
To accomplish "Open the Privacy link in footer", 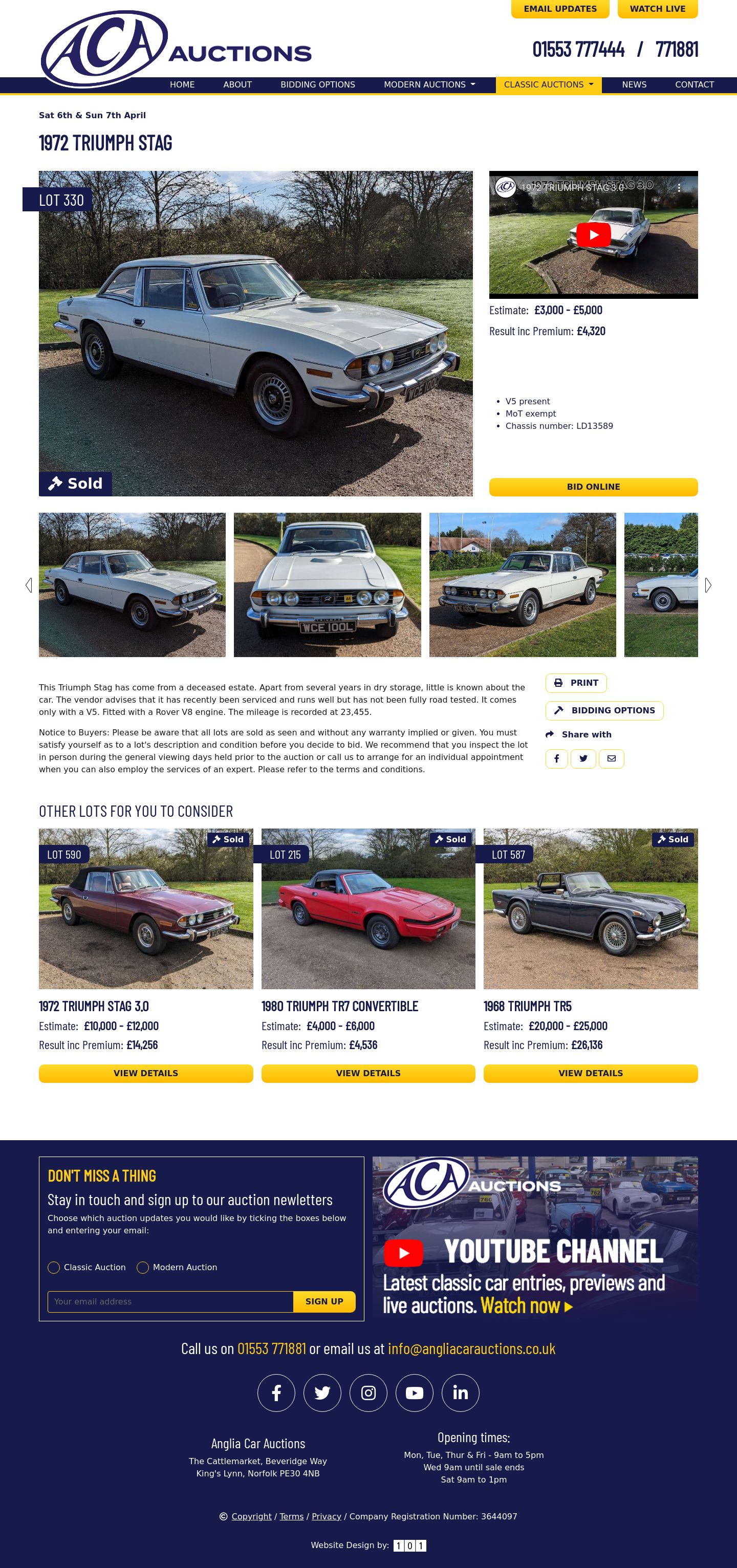I will tap(326, 1516).
